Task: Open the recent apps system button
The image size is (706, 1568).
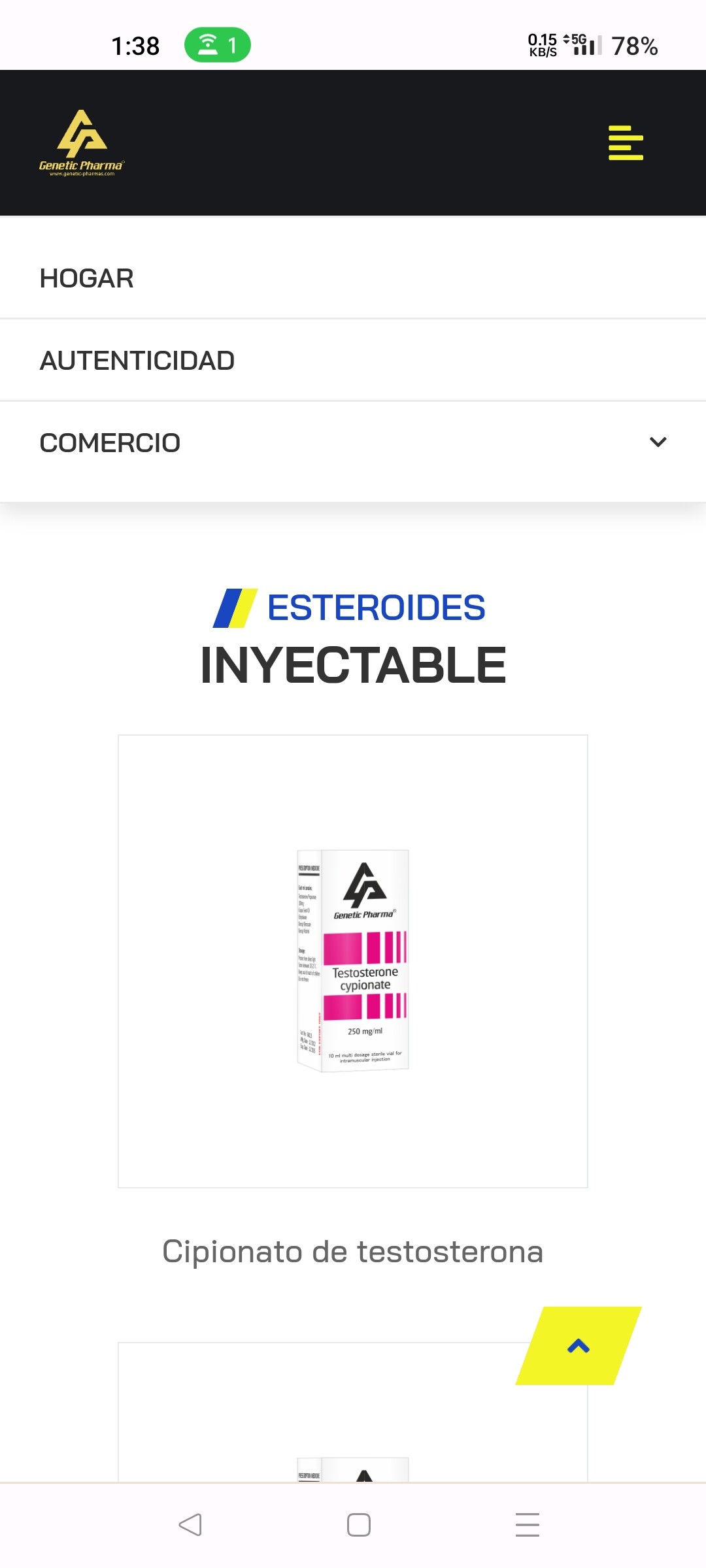Action: (x=527, y=1525)
